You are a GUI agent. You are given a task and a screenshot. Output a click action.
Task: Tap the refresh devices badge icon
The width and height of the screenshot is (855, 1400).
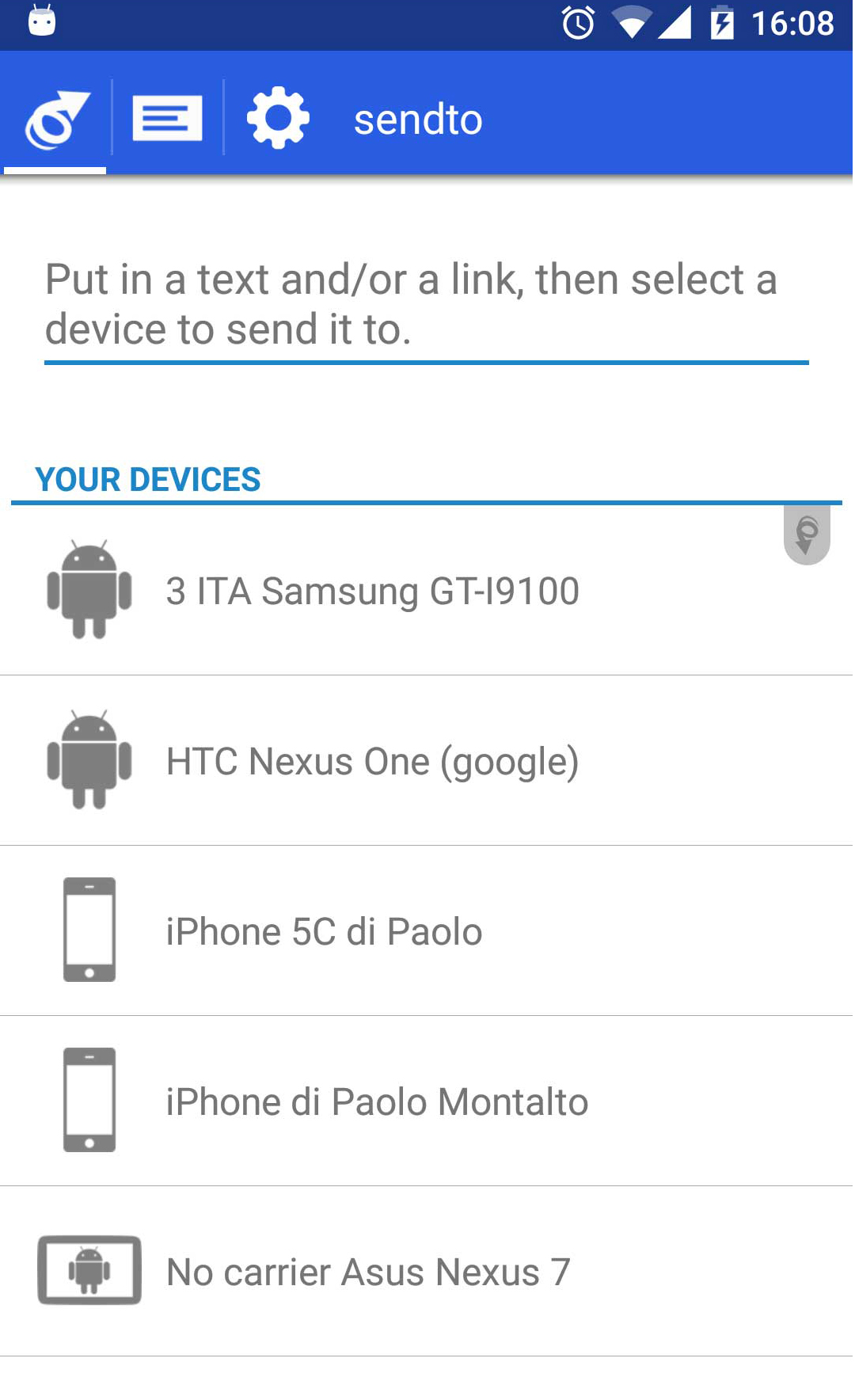(x=806, y=535)
